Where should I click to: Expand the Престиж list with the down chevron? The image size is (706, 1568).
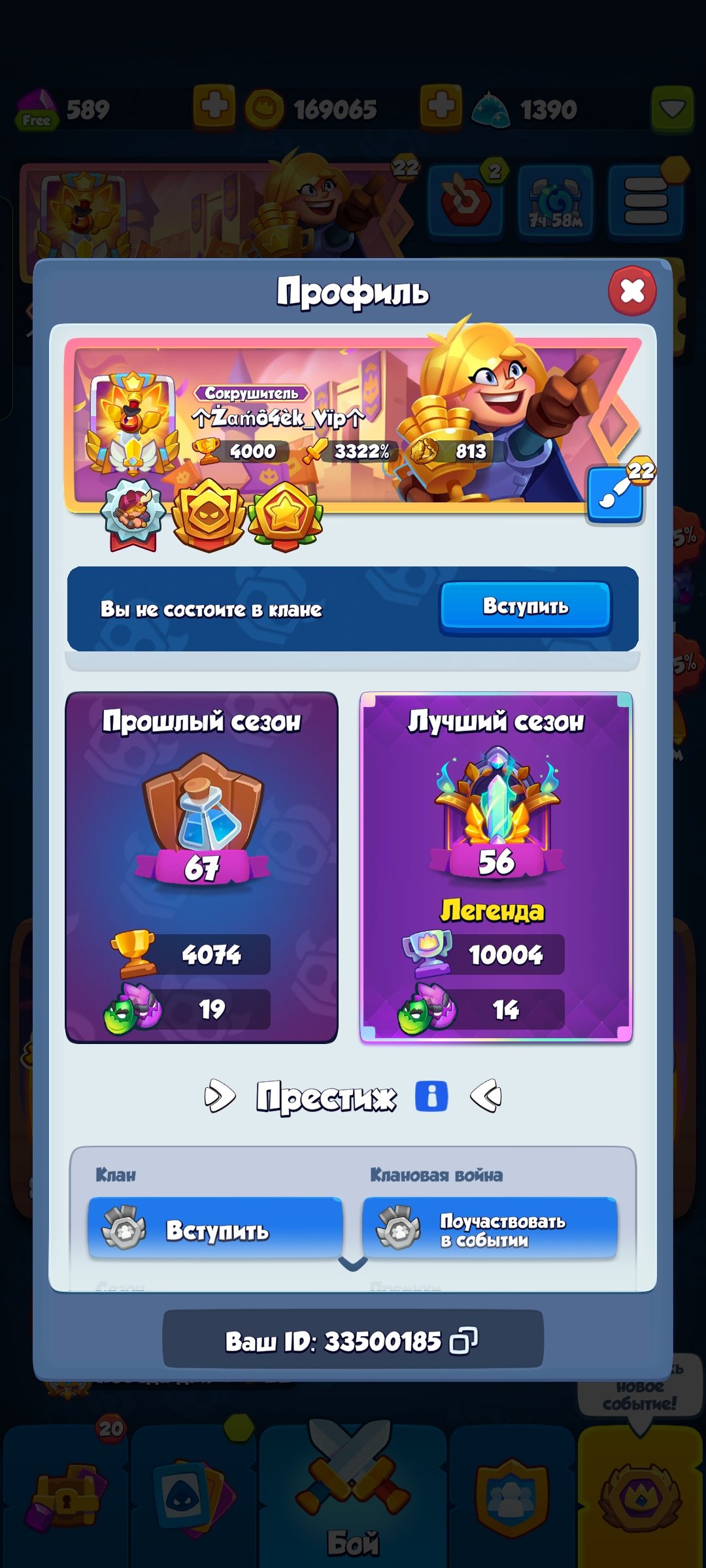point(353,1265)
